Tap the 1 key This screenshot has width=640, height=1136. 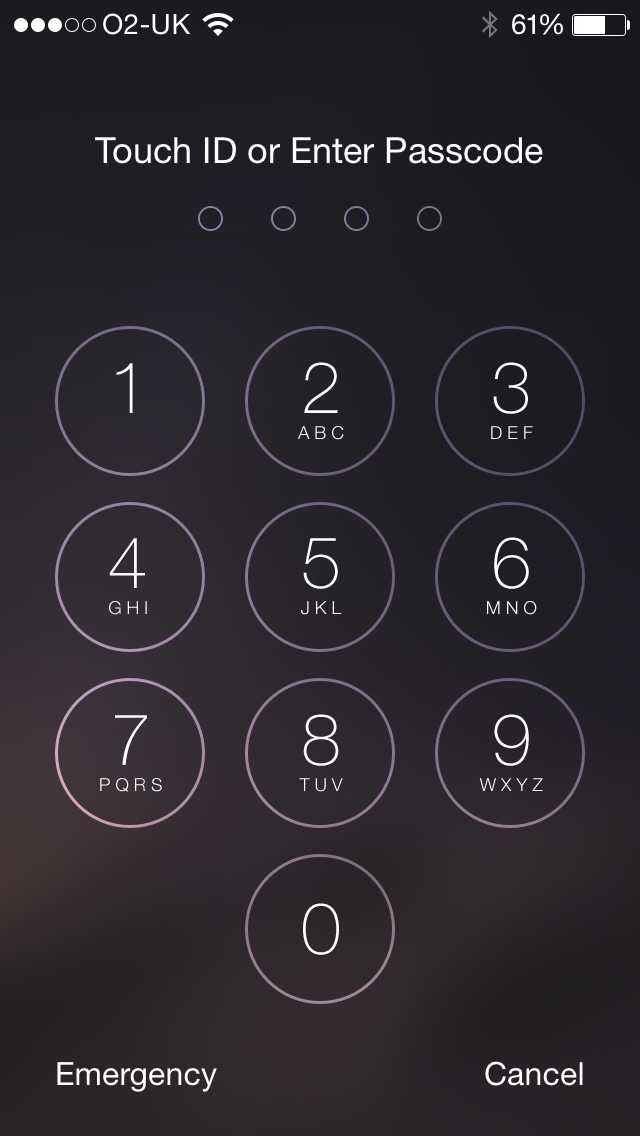click(x=130, y=401)
